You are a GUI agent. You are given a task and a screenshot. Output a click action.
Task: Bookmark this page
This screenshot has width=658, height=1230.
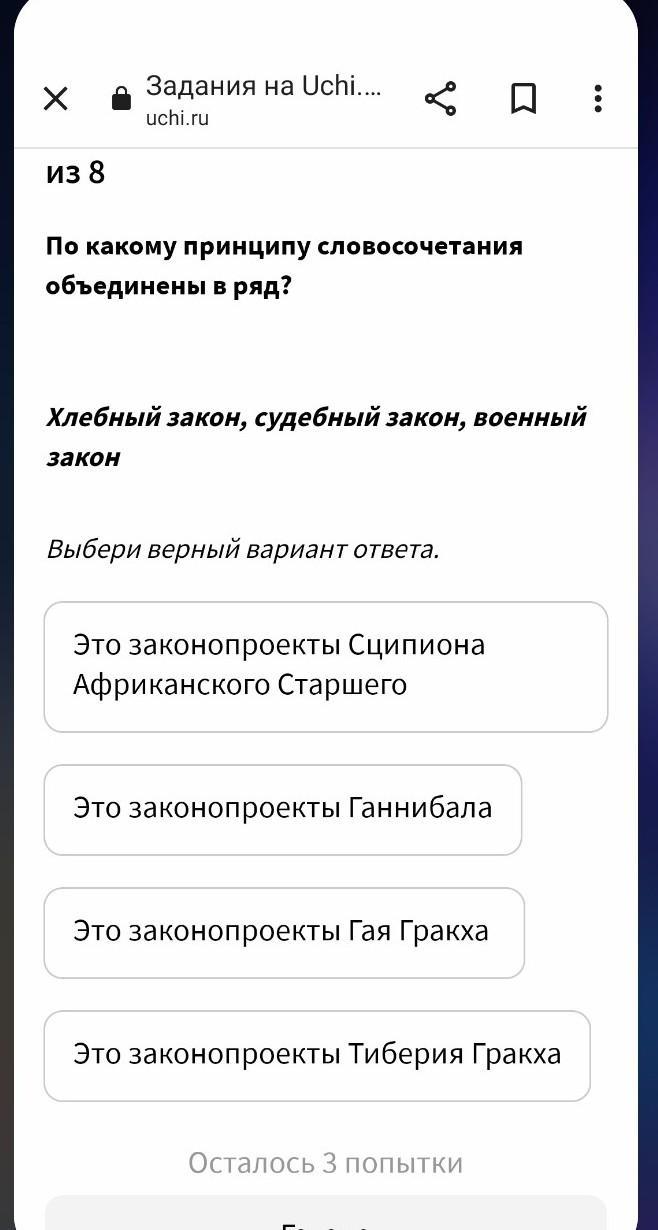tap(523, 99)
